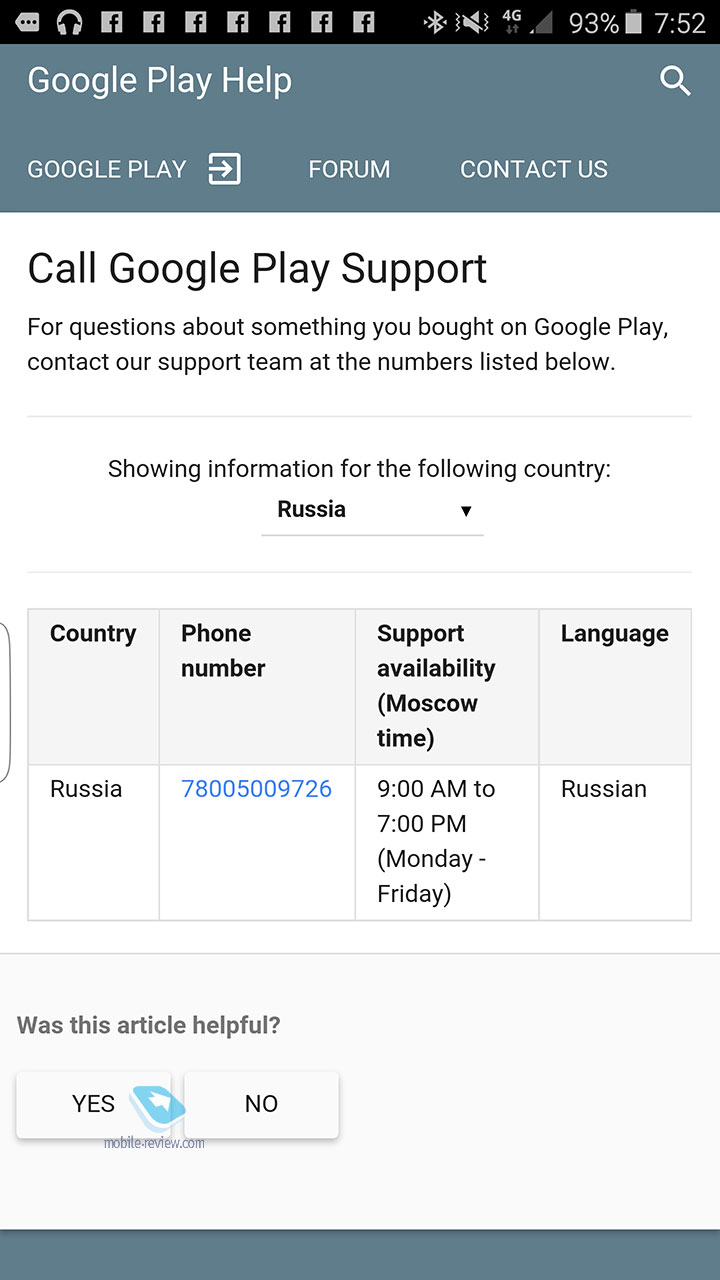Open the search magnifier icon
Viewport: 720px width, 1280px height.
(676, 81)
